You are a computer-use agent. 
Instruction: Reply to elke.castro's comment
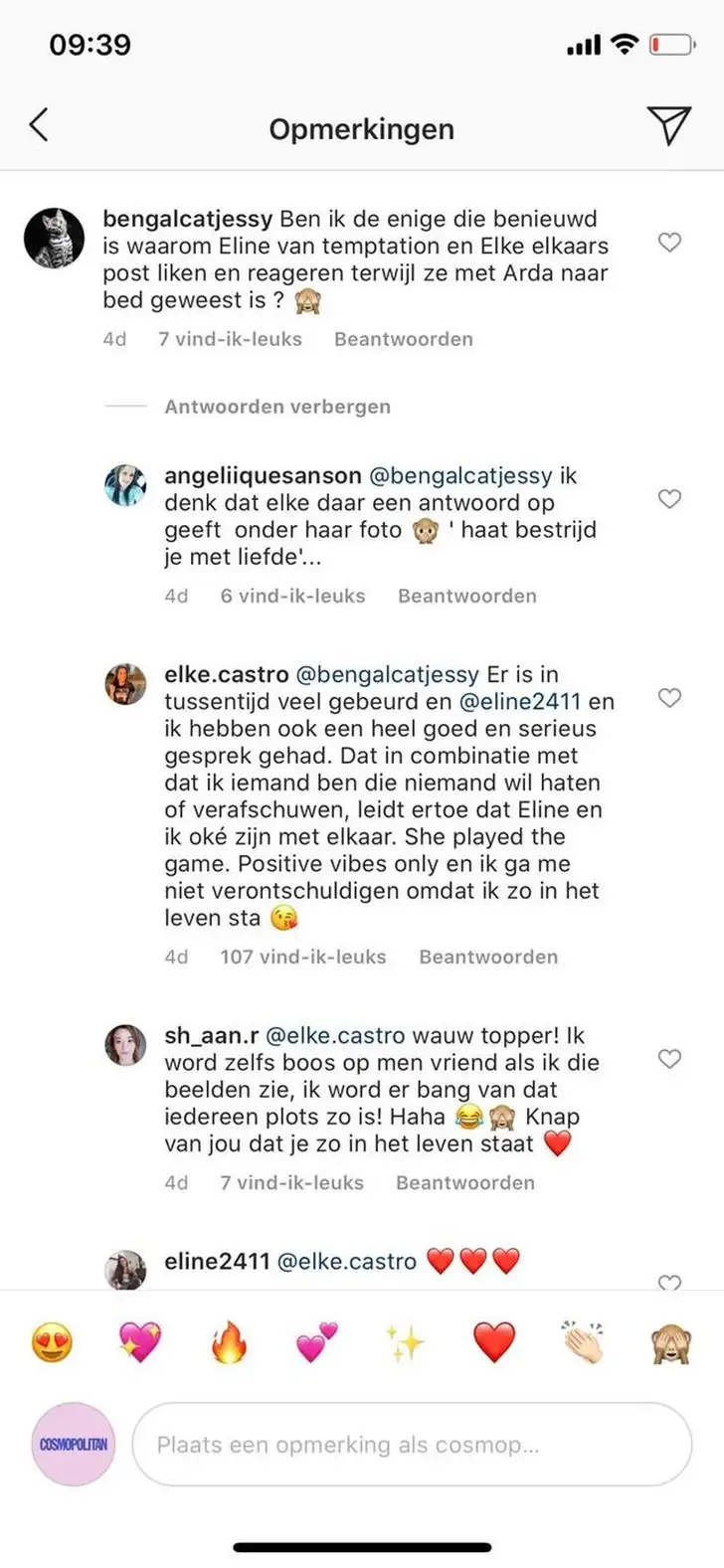tap(487, 958)
